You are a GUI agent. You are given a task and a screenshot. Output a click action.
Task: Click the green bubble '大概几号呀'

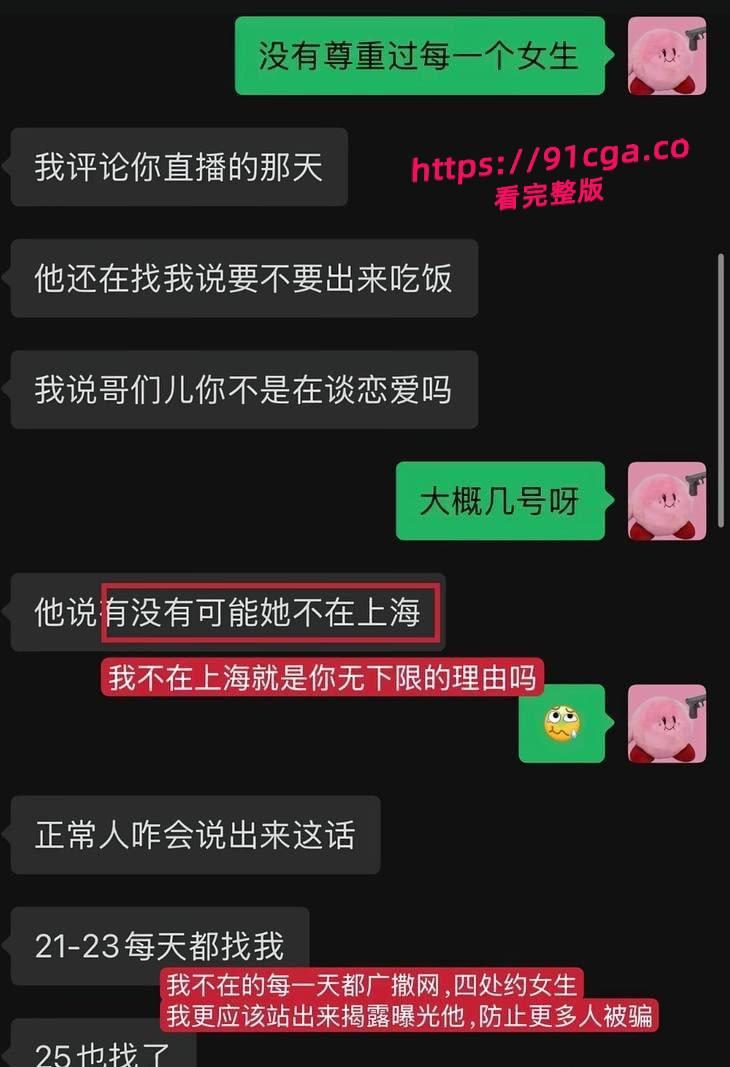click(499, 502)
